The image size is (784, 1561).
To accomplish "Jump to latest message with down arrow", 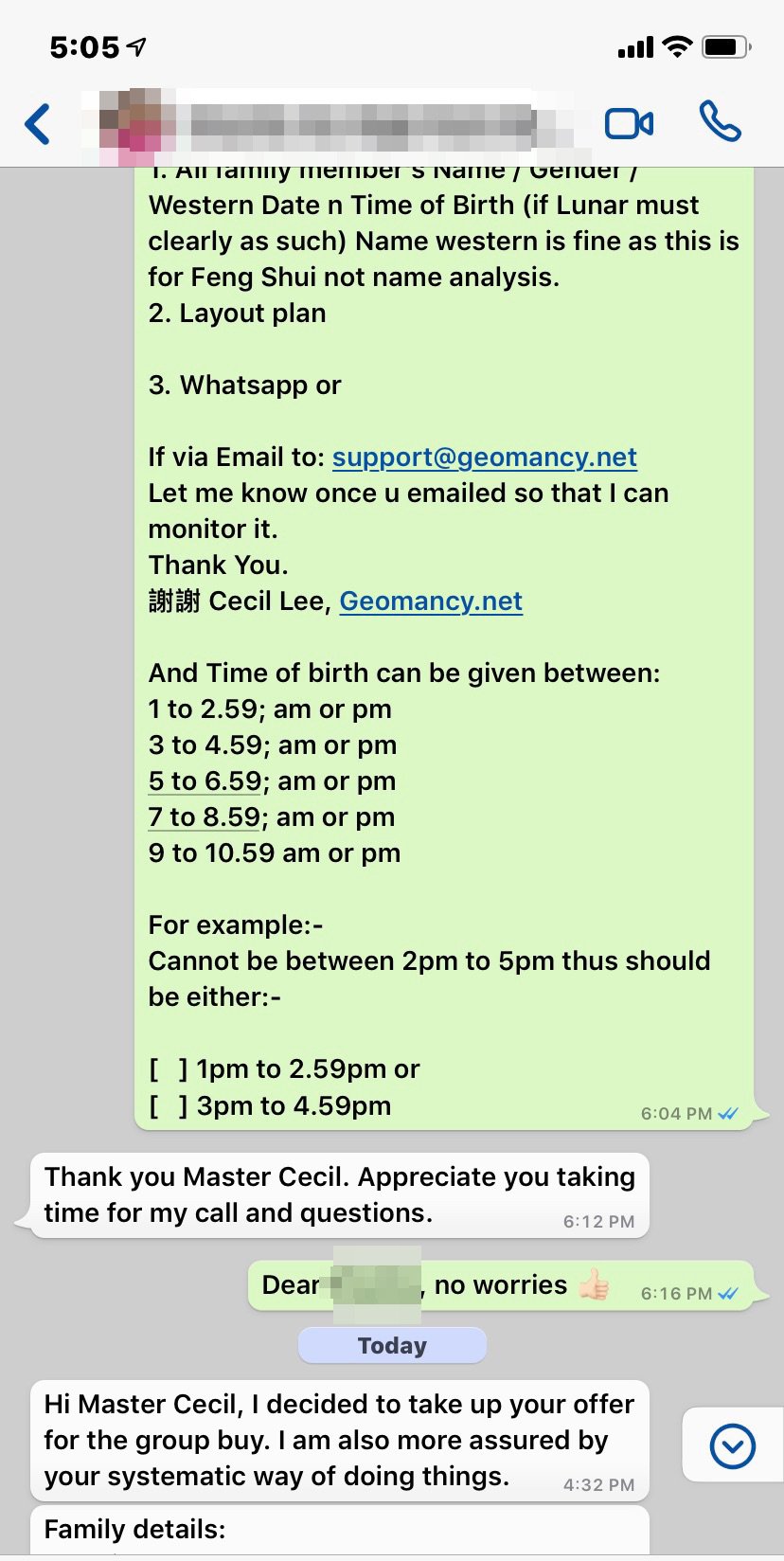I will pos(732,1446).
